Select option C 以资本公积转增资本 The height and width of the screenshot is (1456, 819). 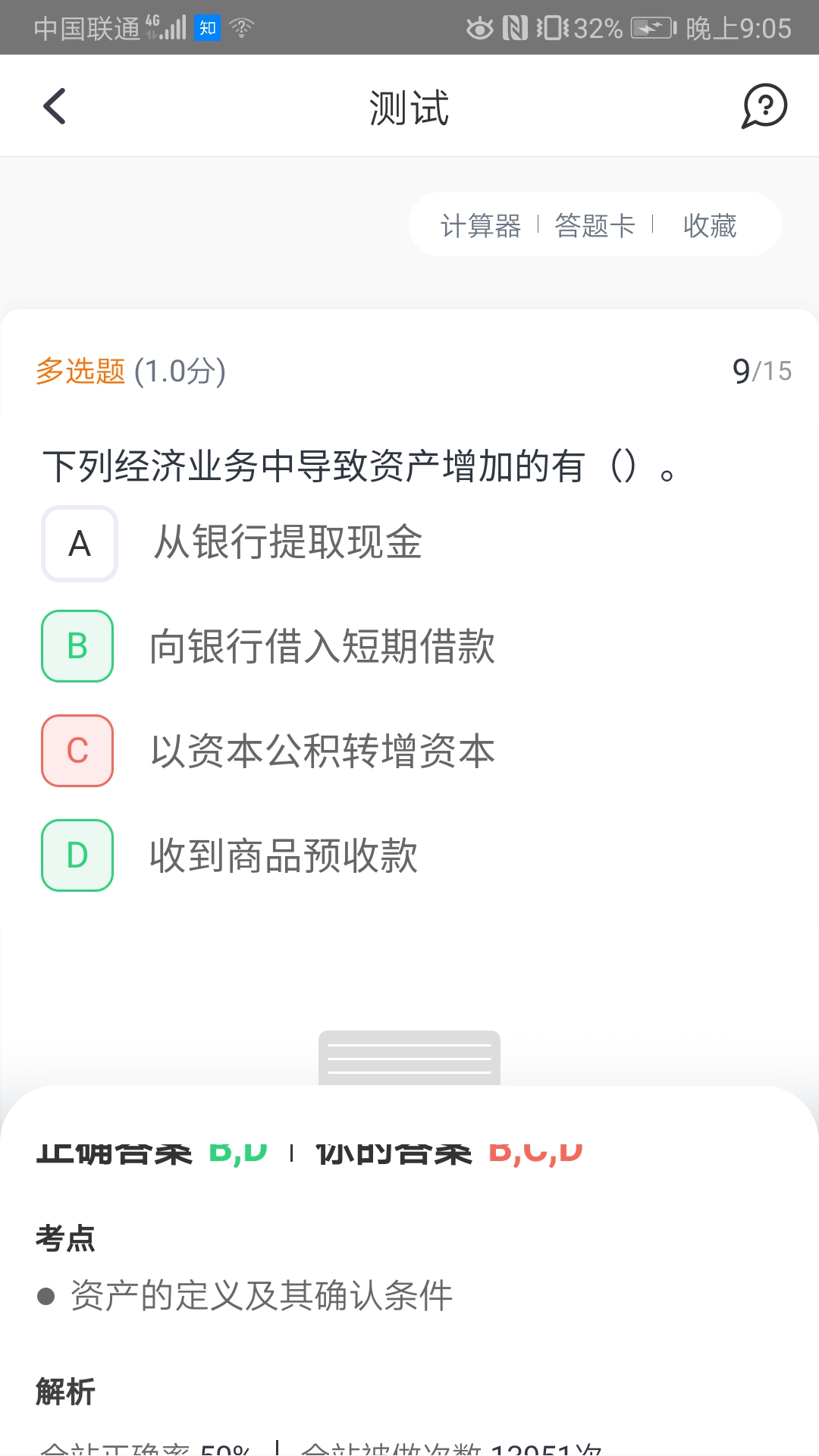(x=77, y=751)
